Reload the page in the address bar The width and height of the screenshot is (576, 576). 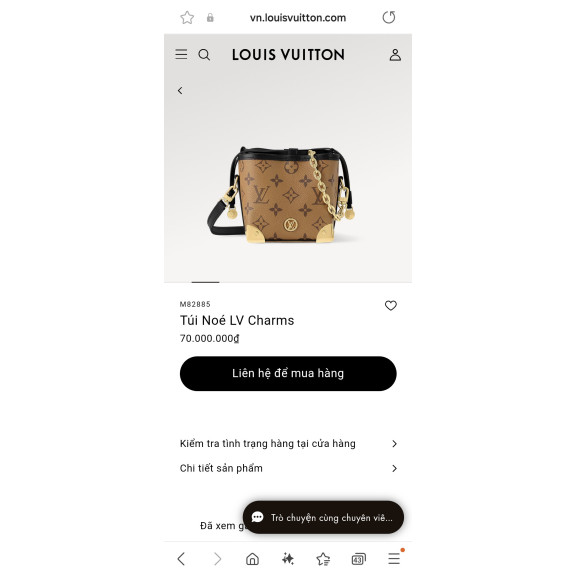pos(389,17)
